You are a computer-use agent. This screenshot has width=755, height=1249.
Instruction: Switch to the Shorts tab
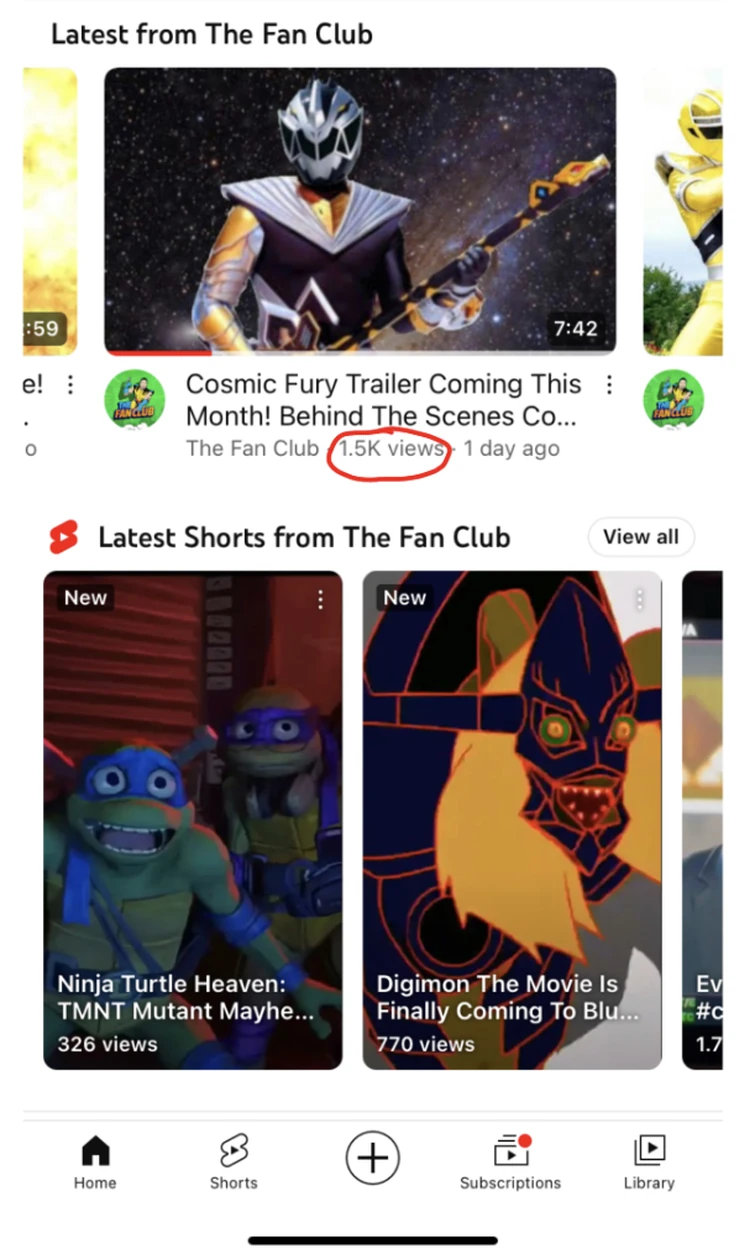click(x=233, y=1162)
